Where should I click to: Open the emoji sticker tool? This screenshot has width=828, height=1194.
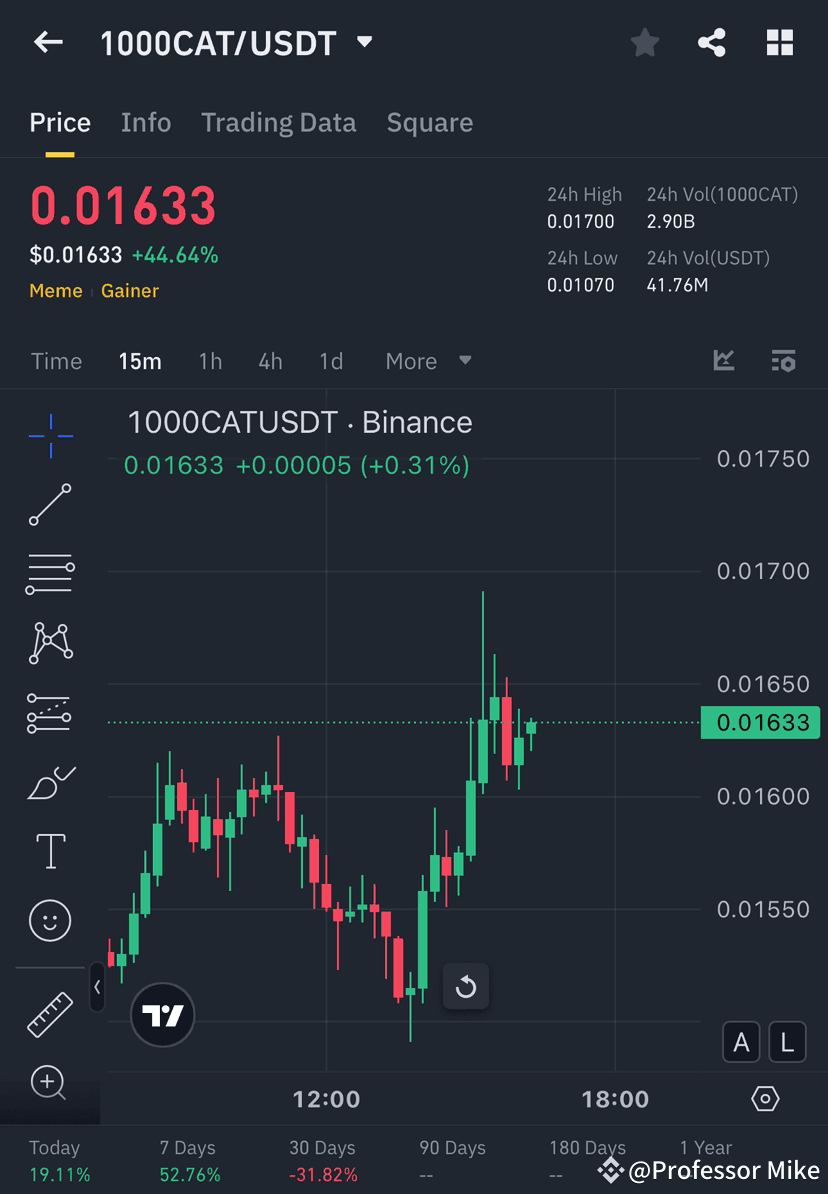(x=49, y=920)
